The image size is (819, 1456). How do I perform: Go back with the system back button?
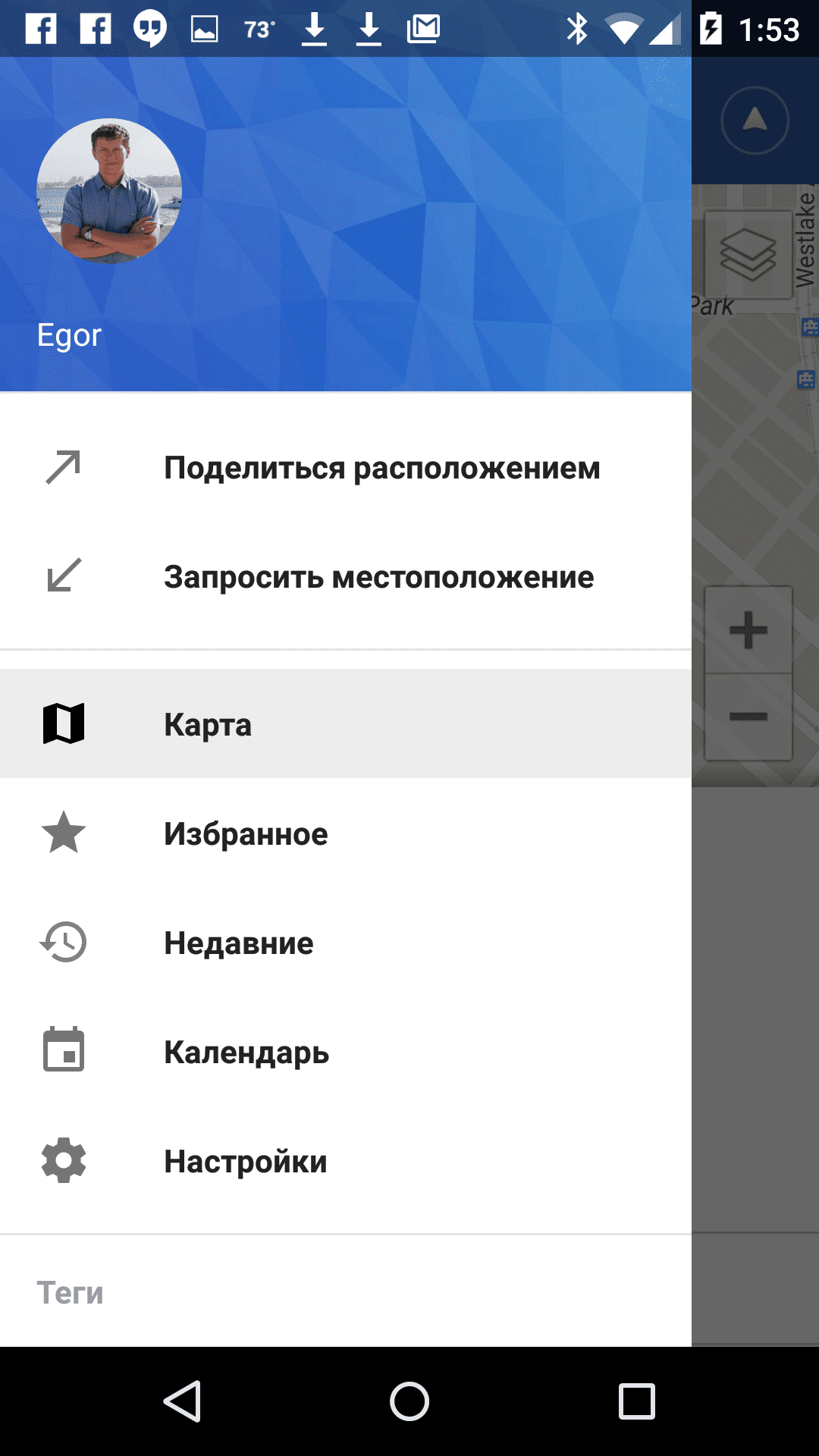pyautogui.click(x=182, y=1401)
